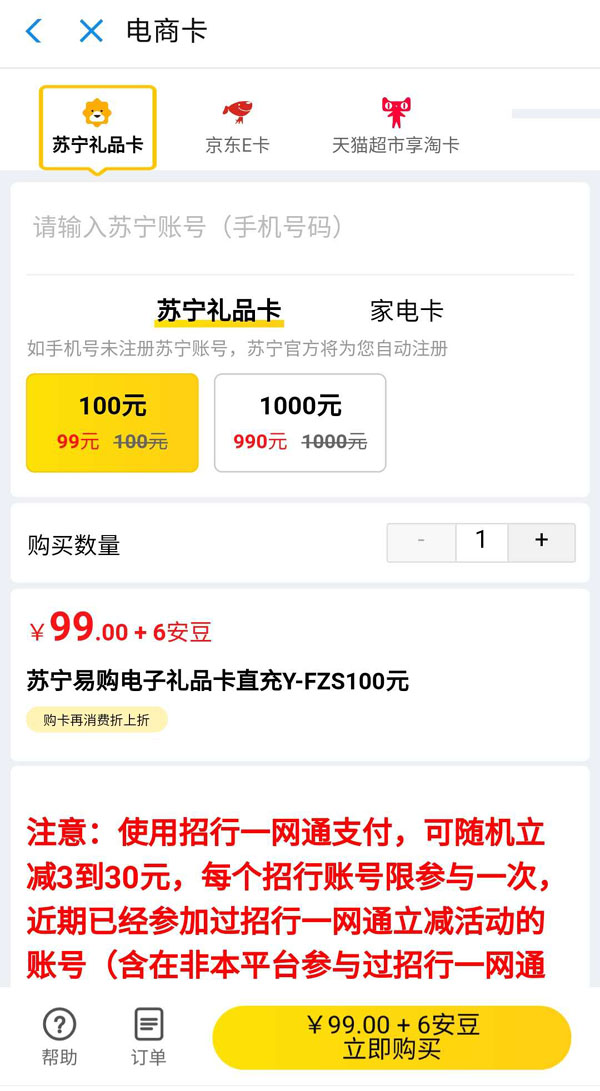Viewport: 600px width, 1091px height.
Task: Select the 苏宁礼品卡 tab
Action: click(98, 127)
